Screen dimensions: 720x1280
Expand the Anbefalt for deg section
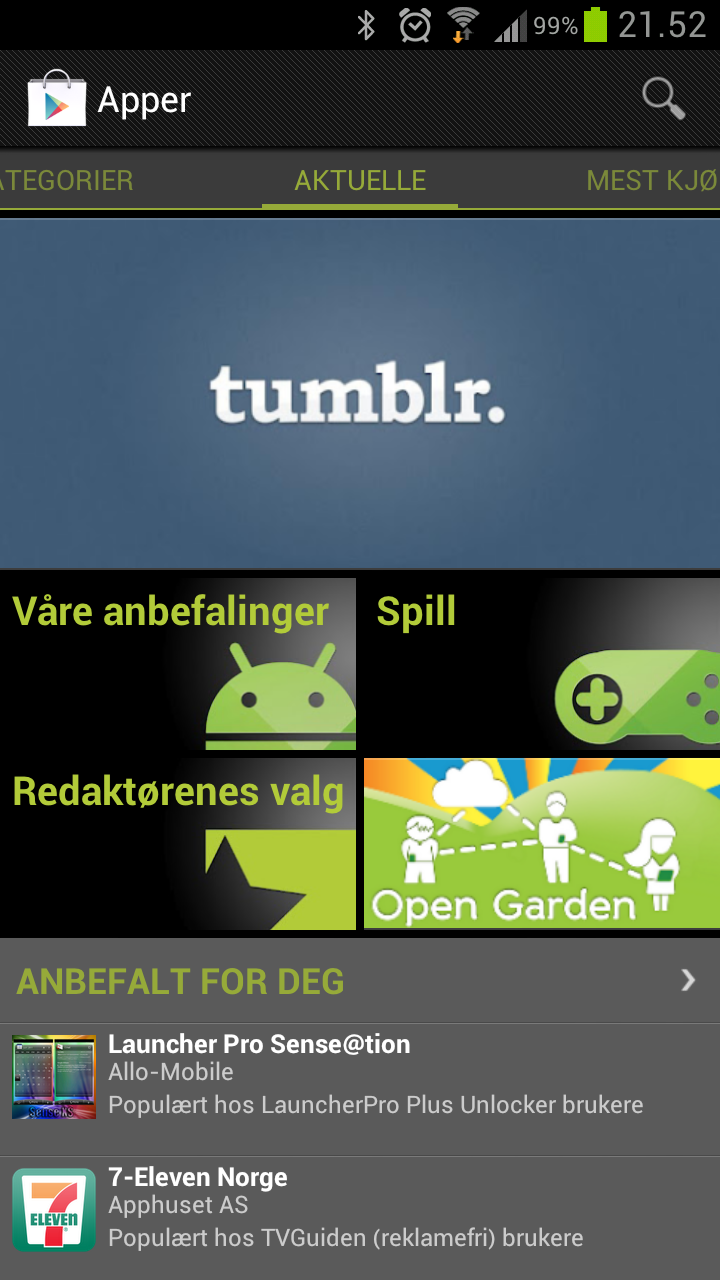(360, 981)
